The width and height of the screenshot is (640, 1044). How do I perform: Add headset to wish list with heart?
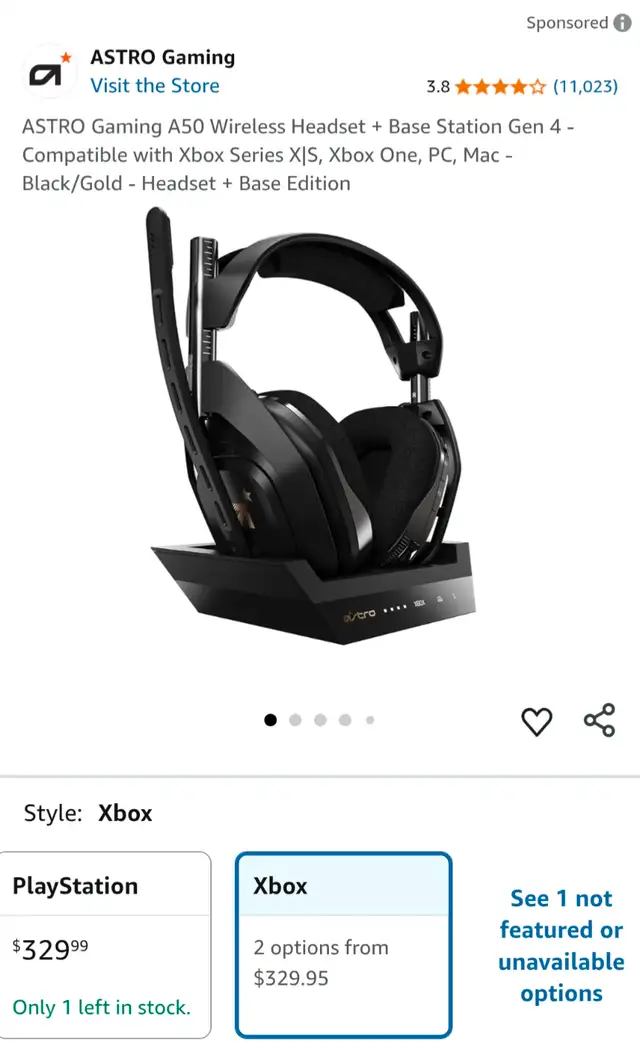pos(536,721)
